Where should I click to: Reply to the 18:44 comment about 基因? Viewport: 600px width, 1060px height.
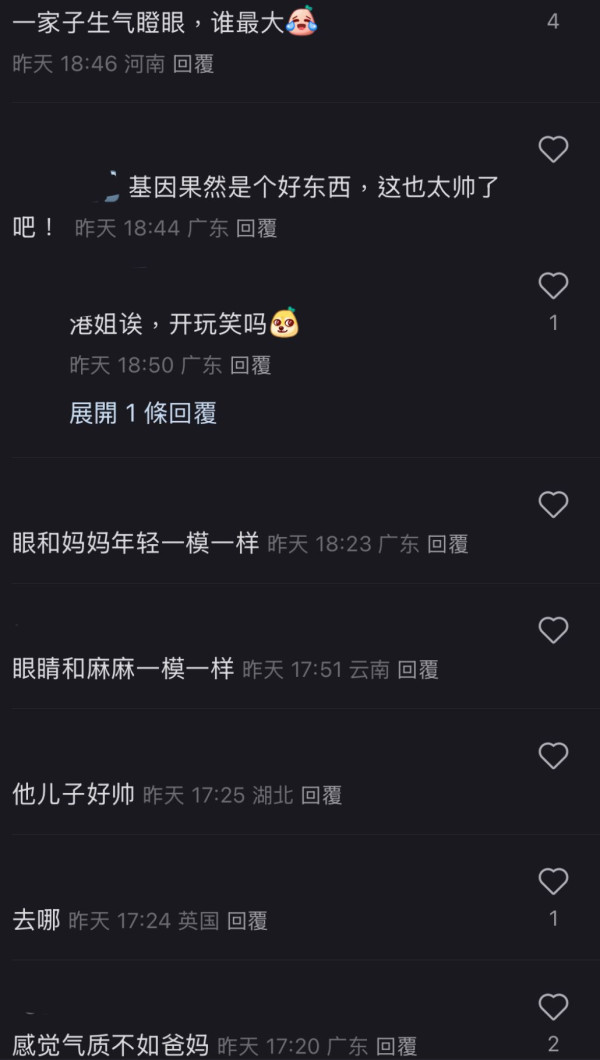pos(256,229)
